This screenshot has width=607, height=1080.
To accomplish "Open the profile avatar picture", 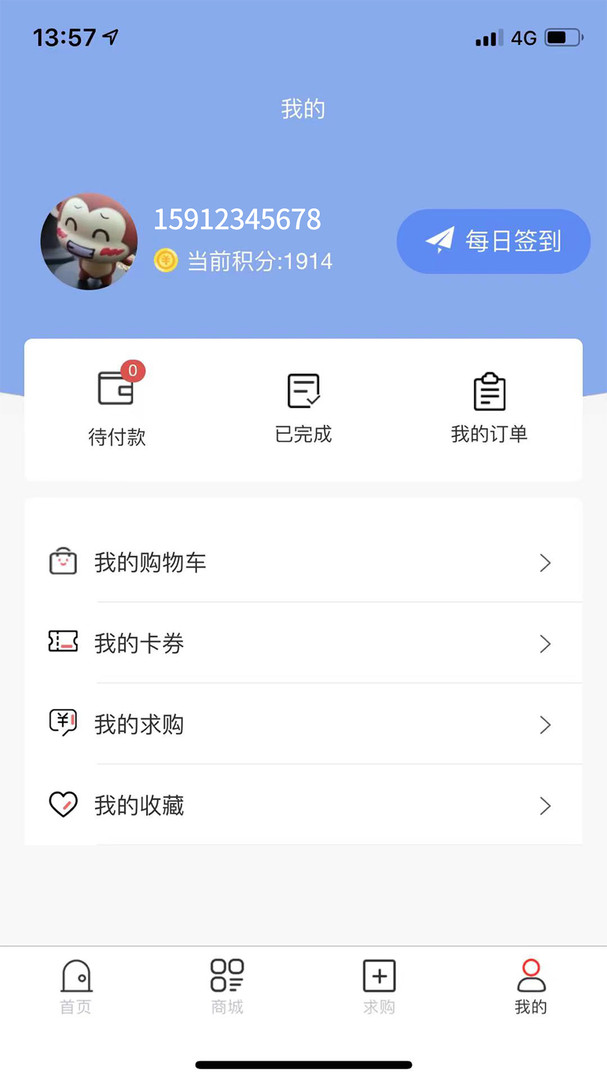I will point(89,242).
